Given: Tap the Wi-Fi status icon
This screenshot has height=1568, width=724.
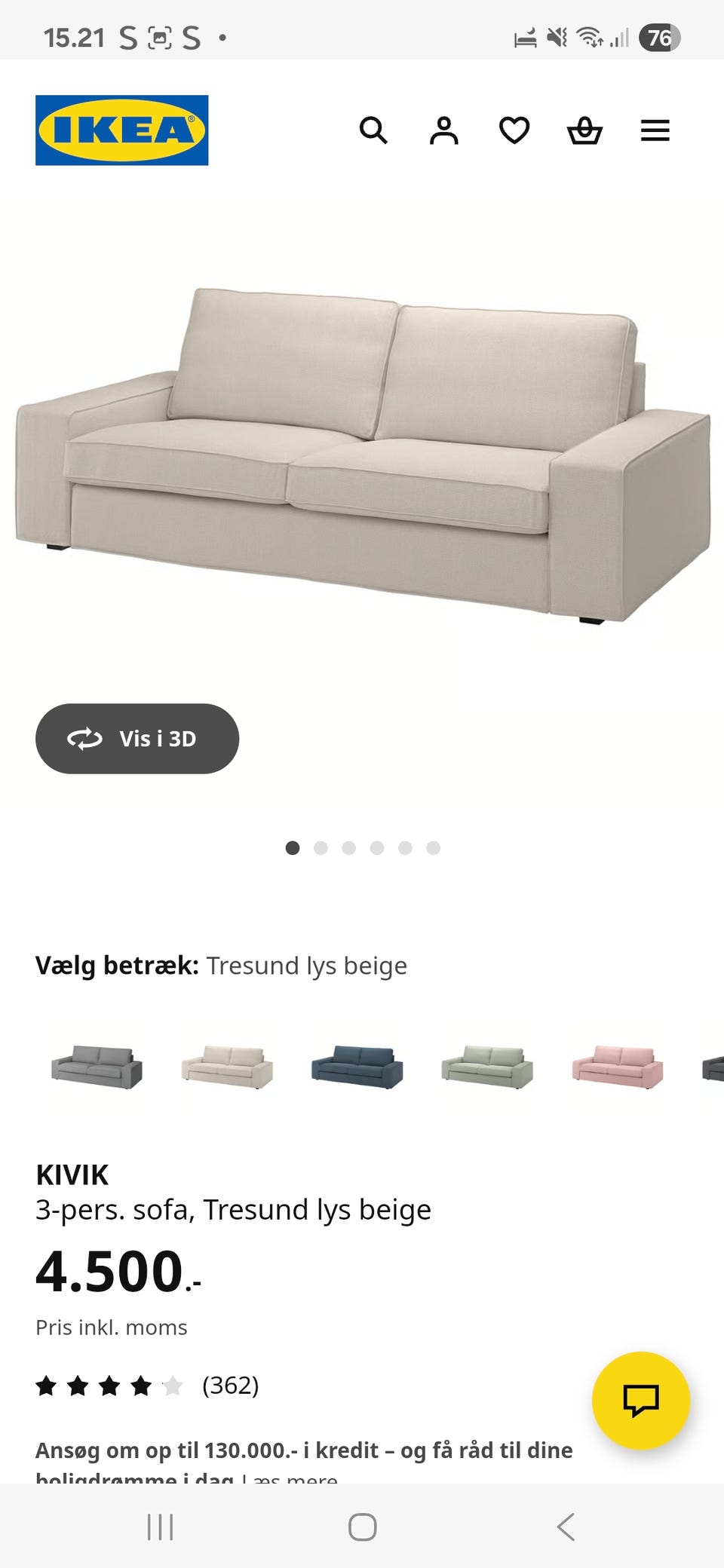Looking at the screenshot, I should click(x=587, y=37).
